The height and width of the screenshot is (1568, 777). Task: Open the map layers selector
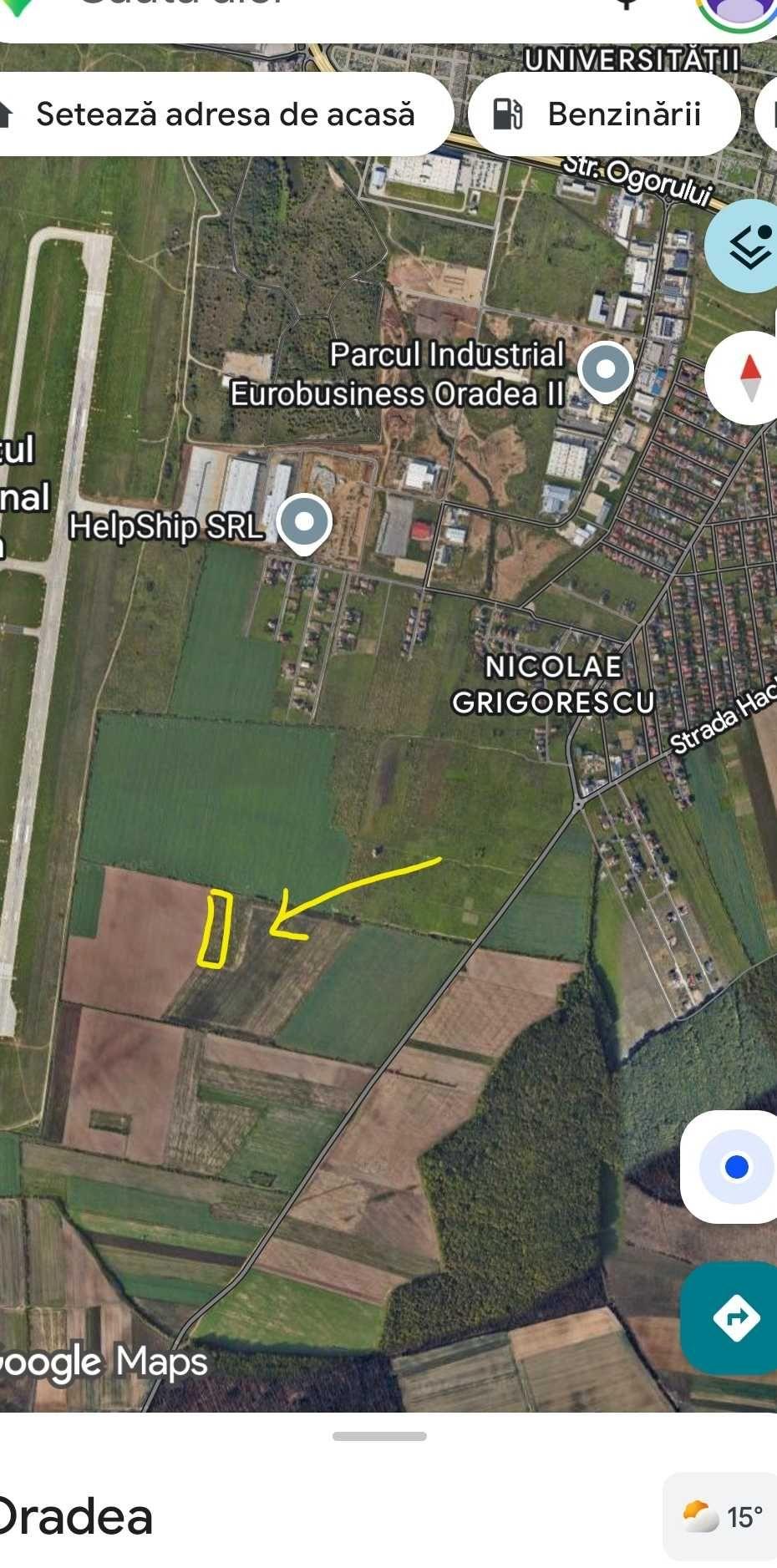point(746,246)
